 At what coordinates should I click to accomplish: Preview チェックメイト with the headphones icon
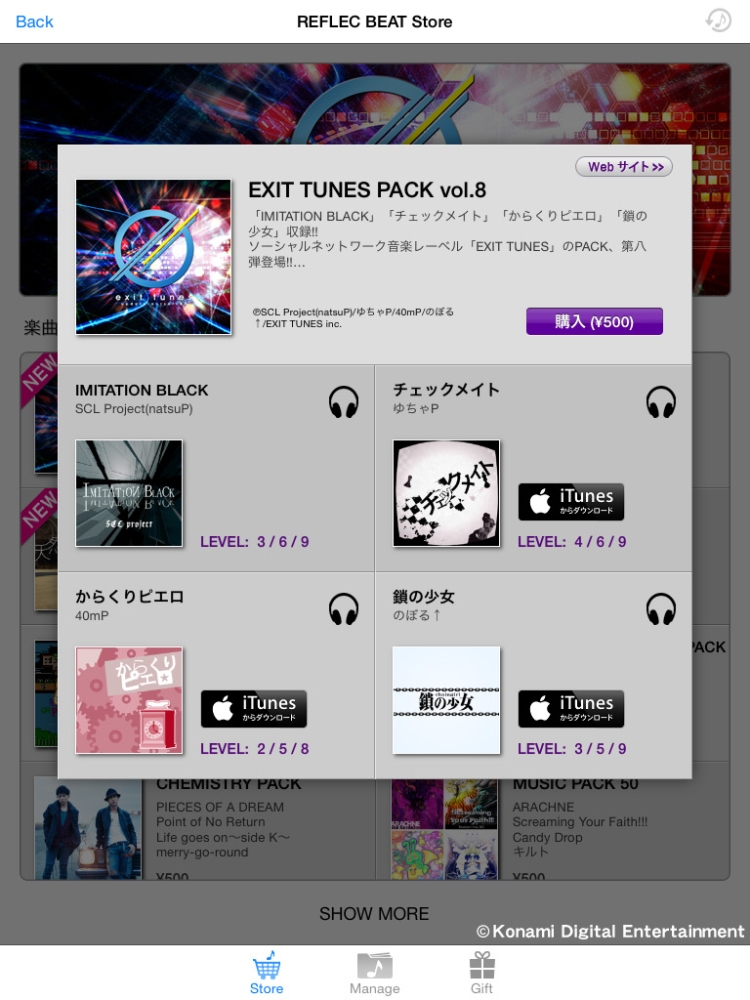pos(661,402)
